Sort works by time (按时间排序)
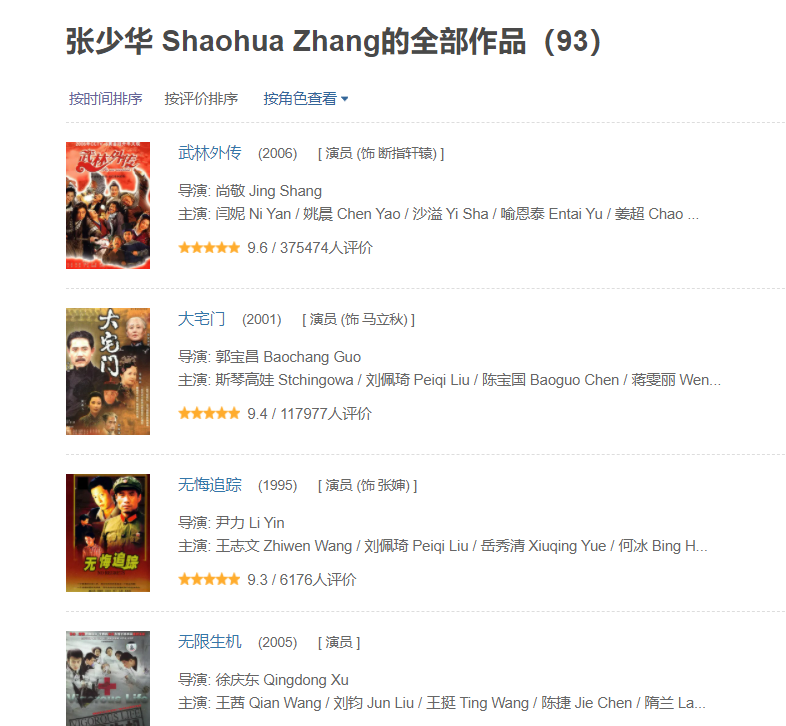Screen dimensions: 786x726 [105, 99]
